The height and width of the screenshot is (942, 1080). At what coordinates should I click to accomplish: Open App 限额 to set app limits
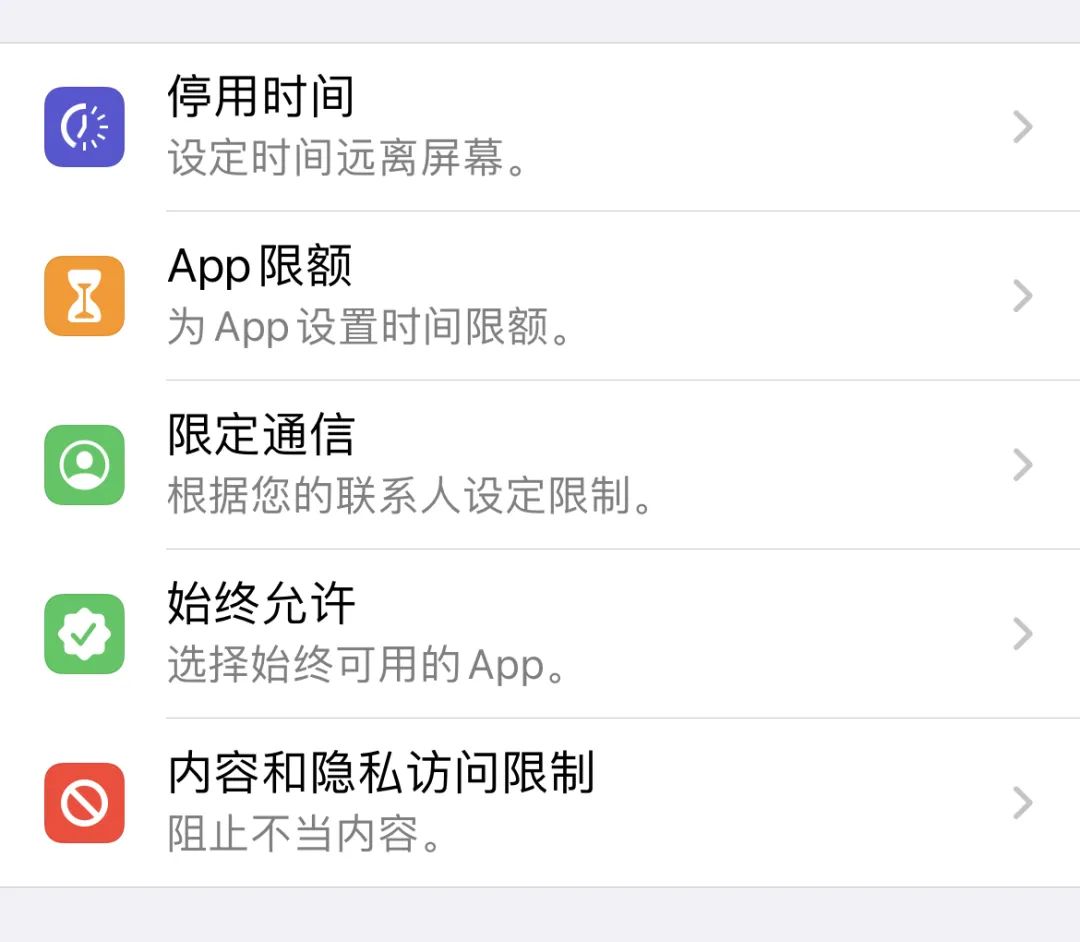pyautogui.click(x=540, y=296)
